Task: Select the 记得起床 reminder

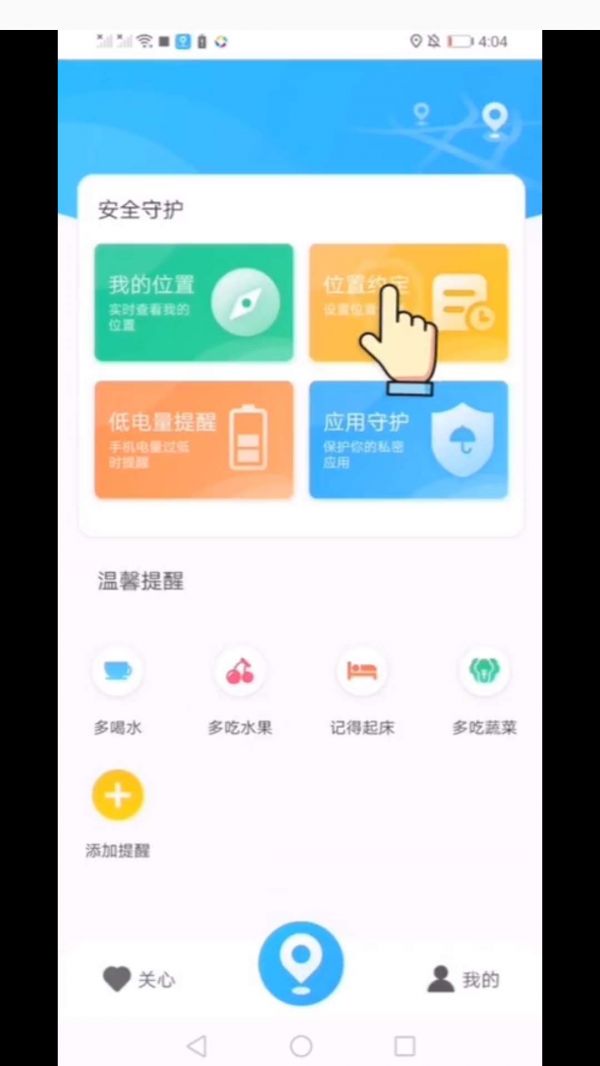Action: tap(362, 672)
